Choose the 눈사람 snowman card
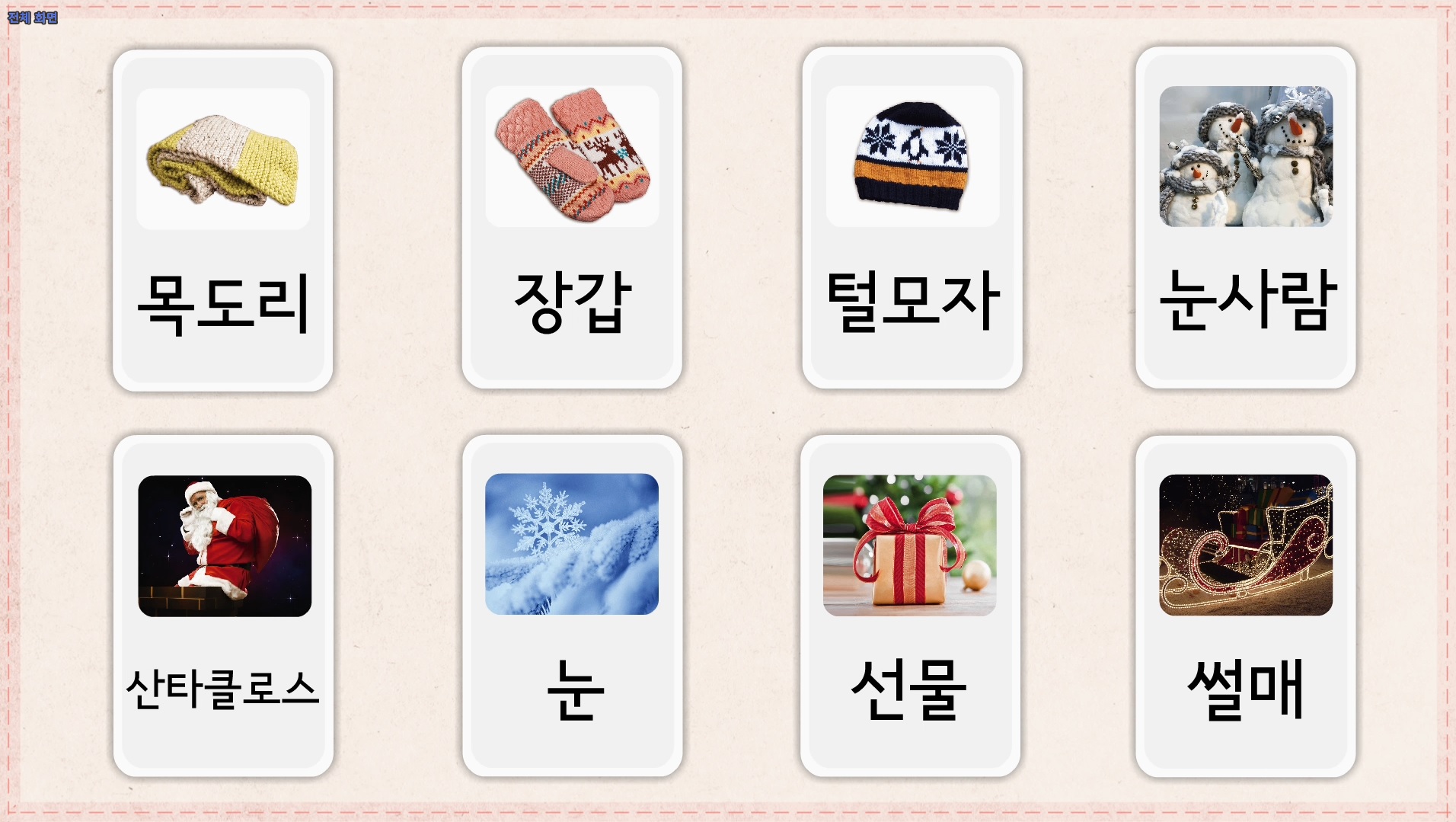The height and width of the screenshot is (822, 1456). pyautogui.click(x=1245, y=219)
